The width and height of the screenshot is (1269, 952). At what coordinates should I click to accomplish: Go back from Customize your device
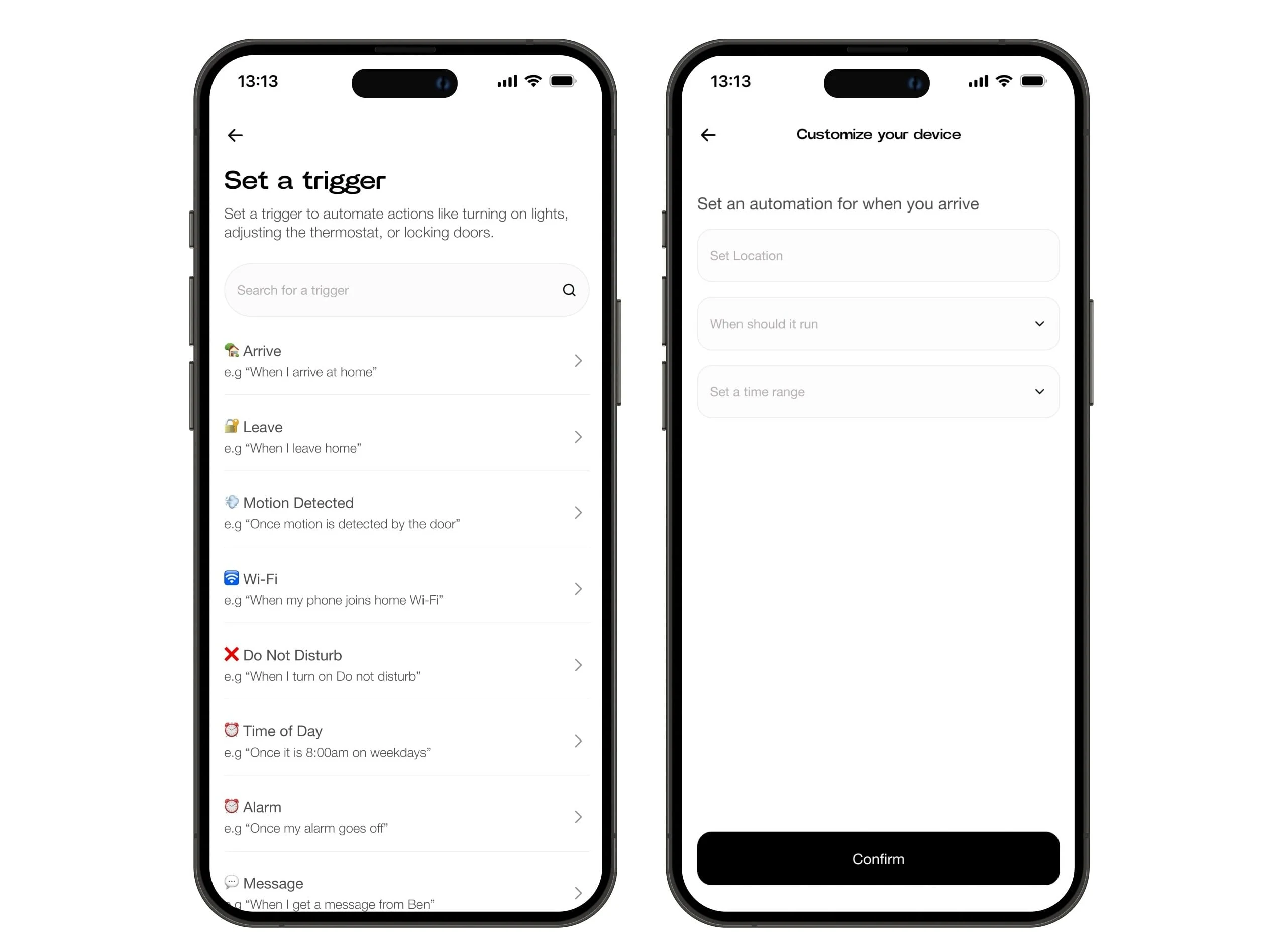708,135
